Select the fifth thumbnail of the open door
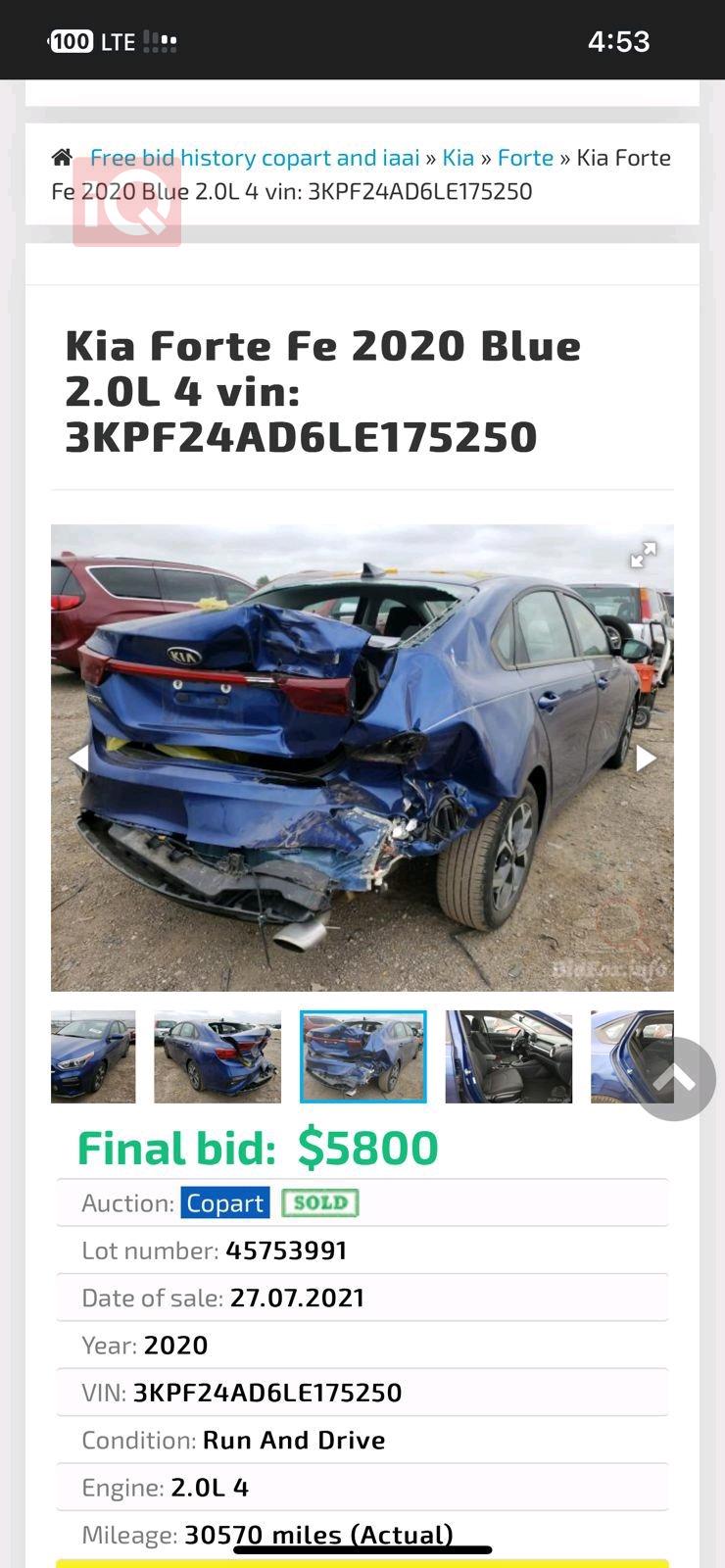Viewport: 725px width, 1568px height. pos(617,1056)
